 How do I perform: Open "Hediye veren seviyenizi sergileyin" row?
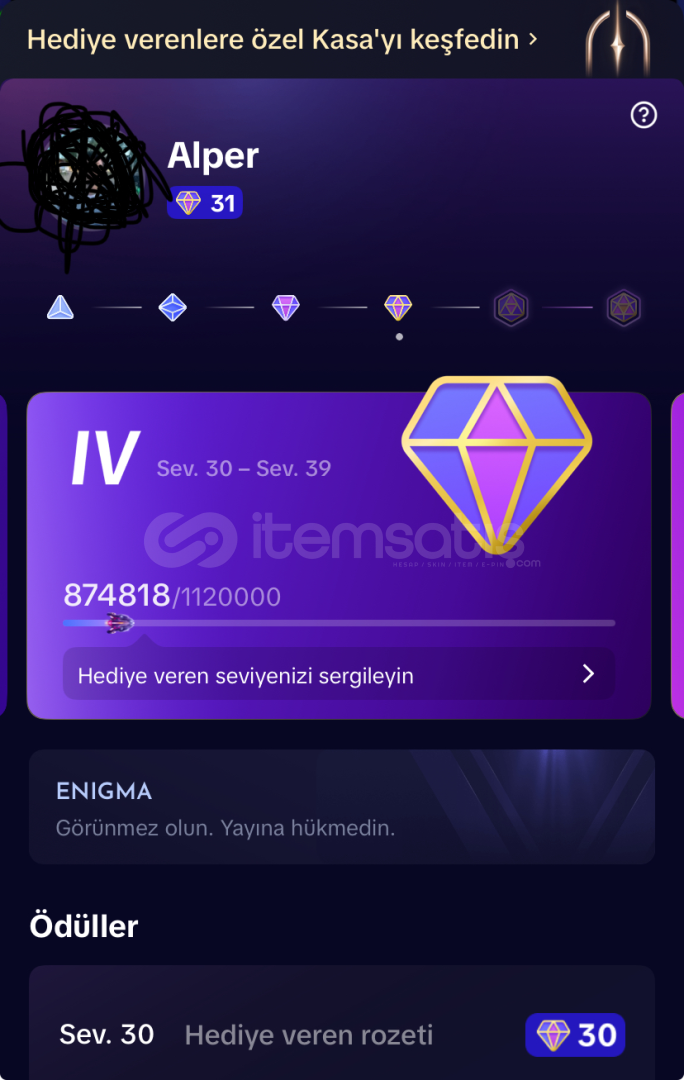pos(338,675)
